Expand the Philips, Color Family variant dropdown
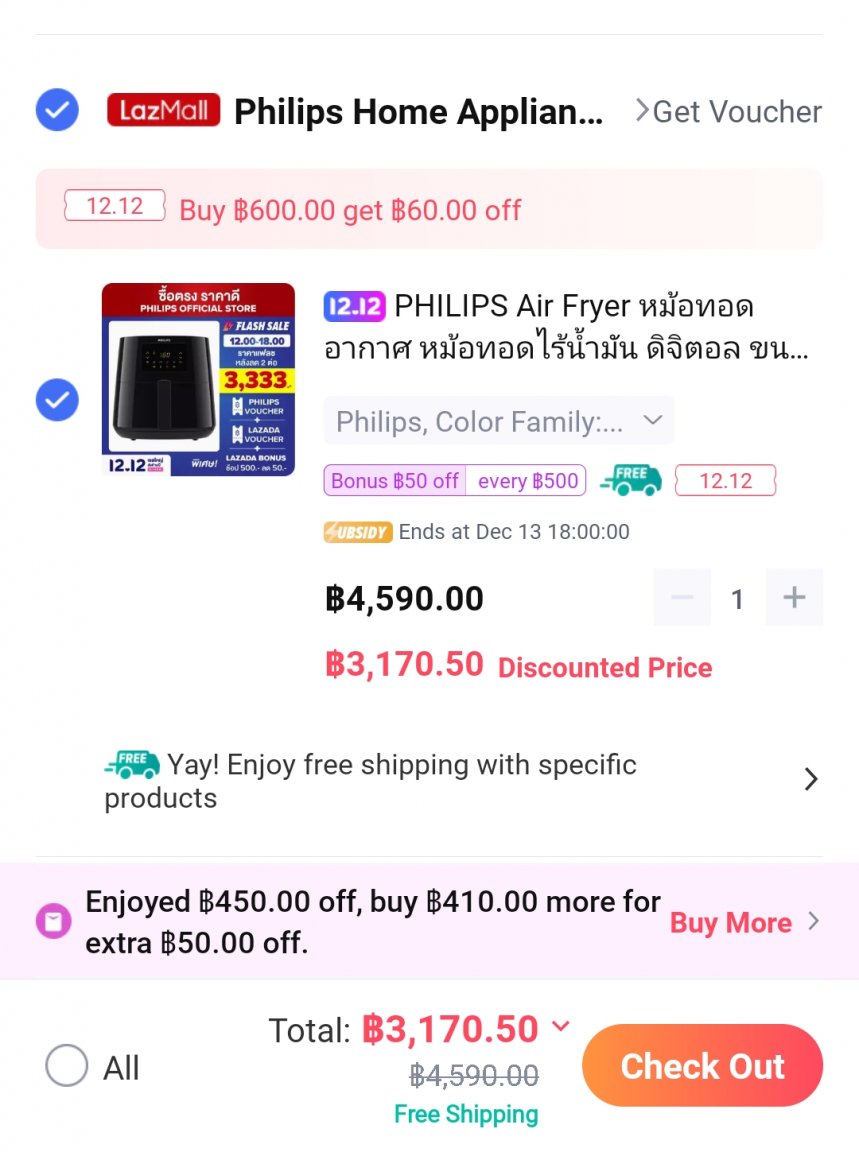 [498, 421]
